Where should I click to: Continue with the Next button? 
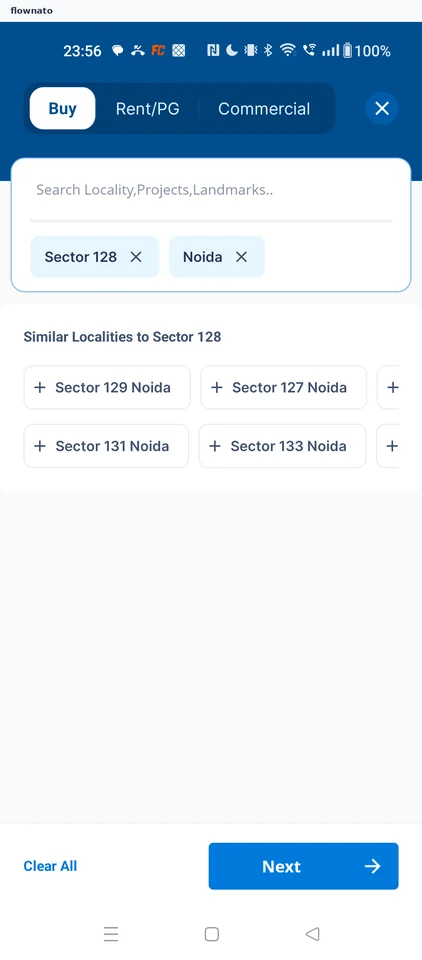point(303,866)
